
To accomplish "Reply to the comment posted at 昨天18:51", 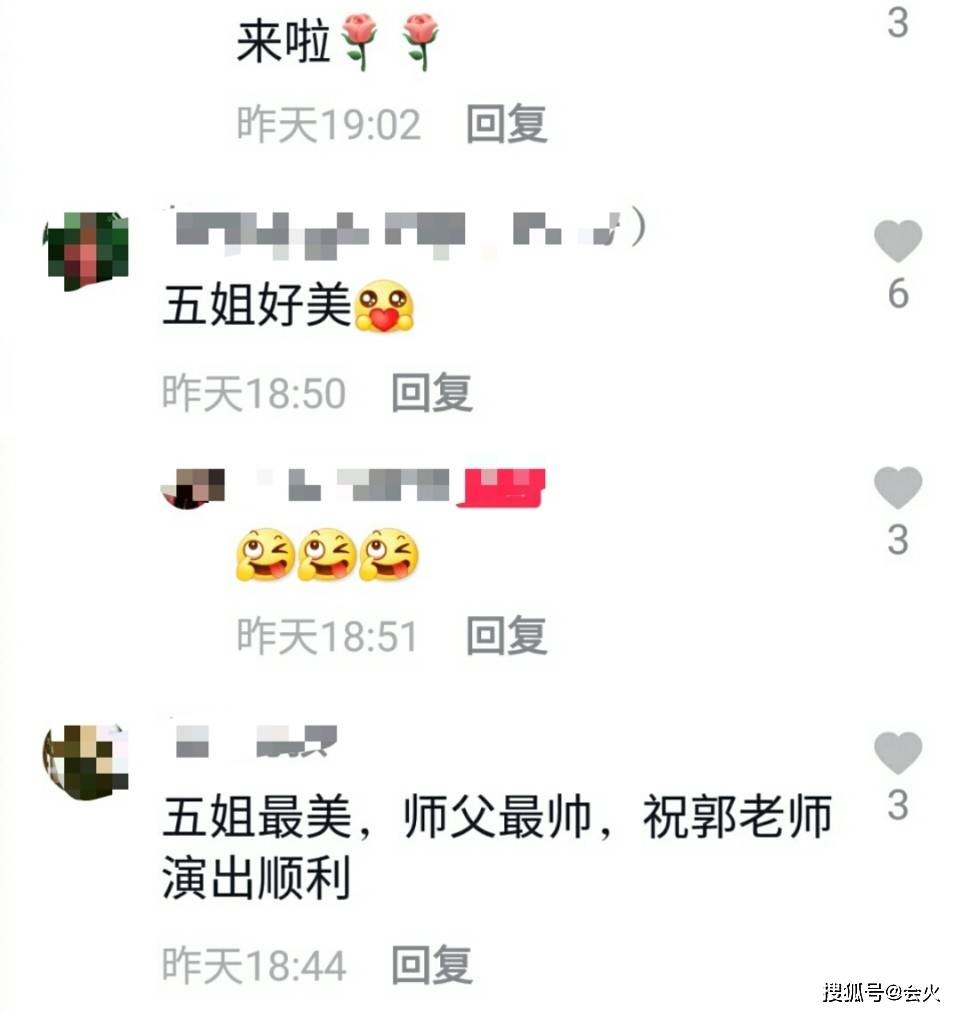I will click(507, 635).
